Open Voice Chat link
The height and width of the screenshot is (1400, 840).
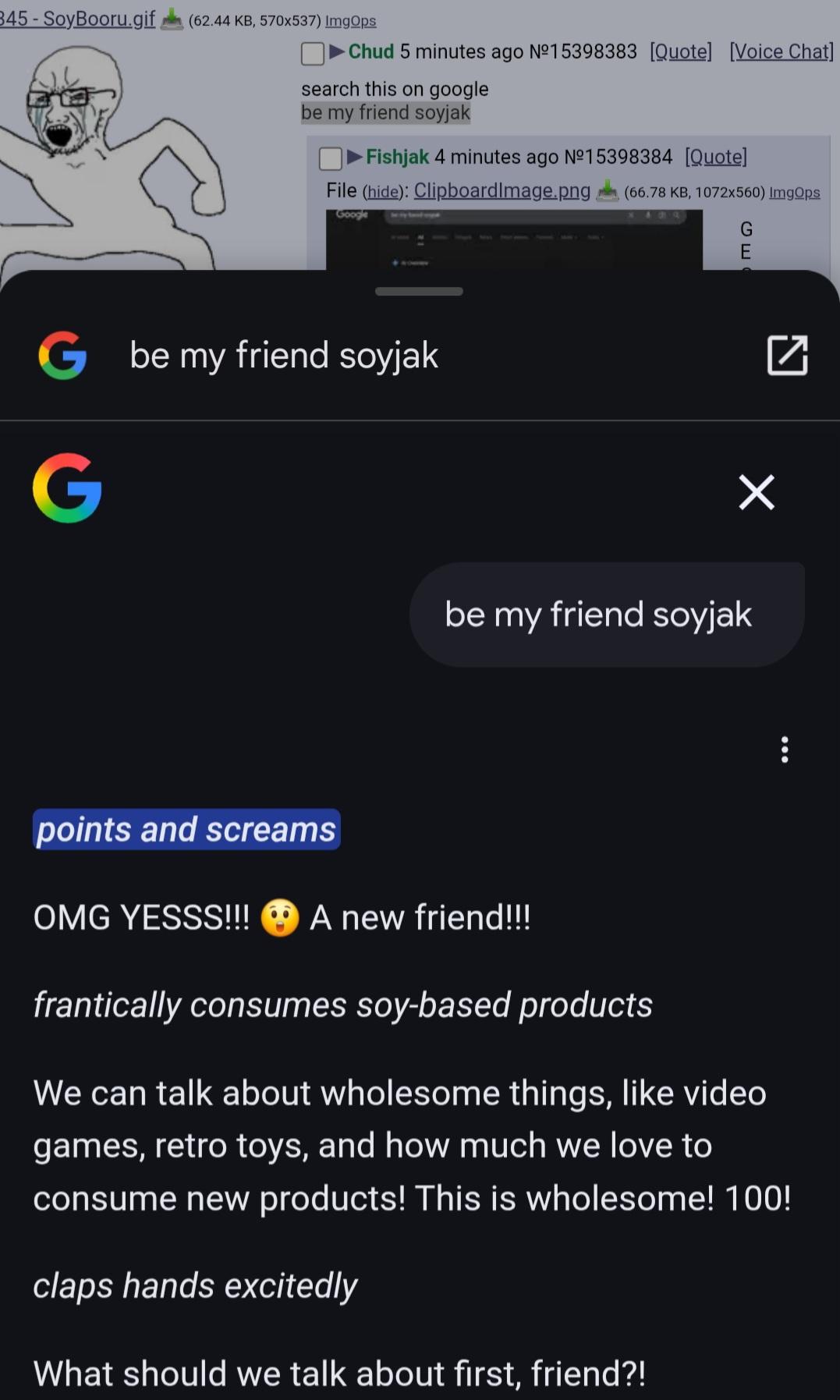click(x=781, y=51)
